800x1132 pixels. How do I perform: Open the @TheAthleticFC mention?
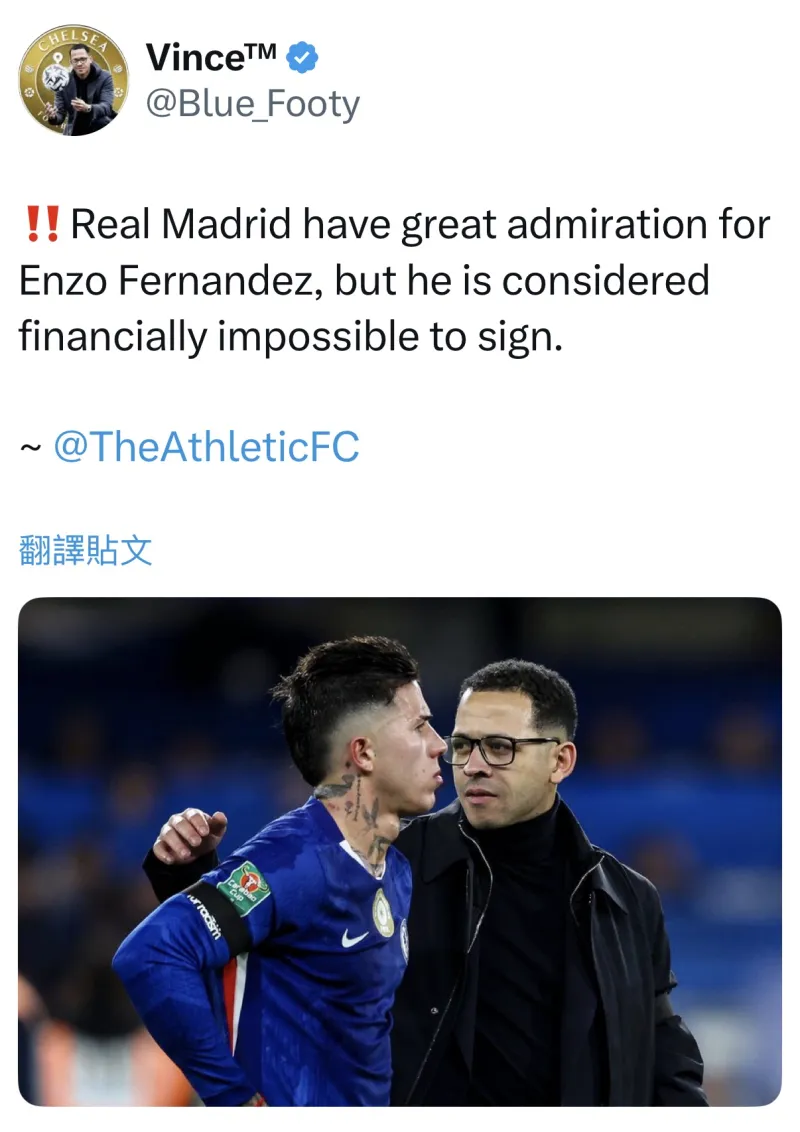point(205,446)
